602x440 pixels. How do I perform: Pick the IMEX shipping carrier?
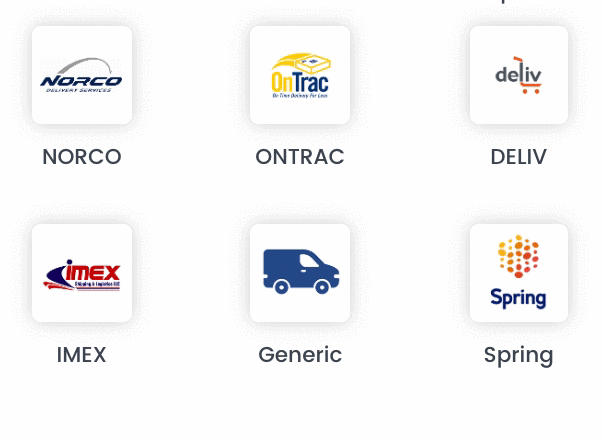[x=82, y=273]
